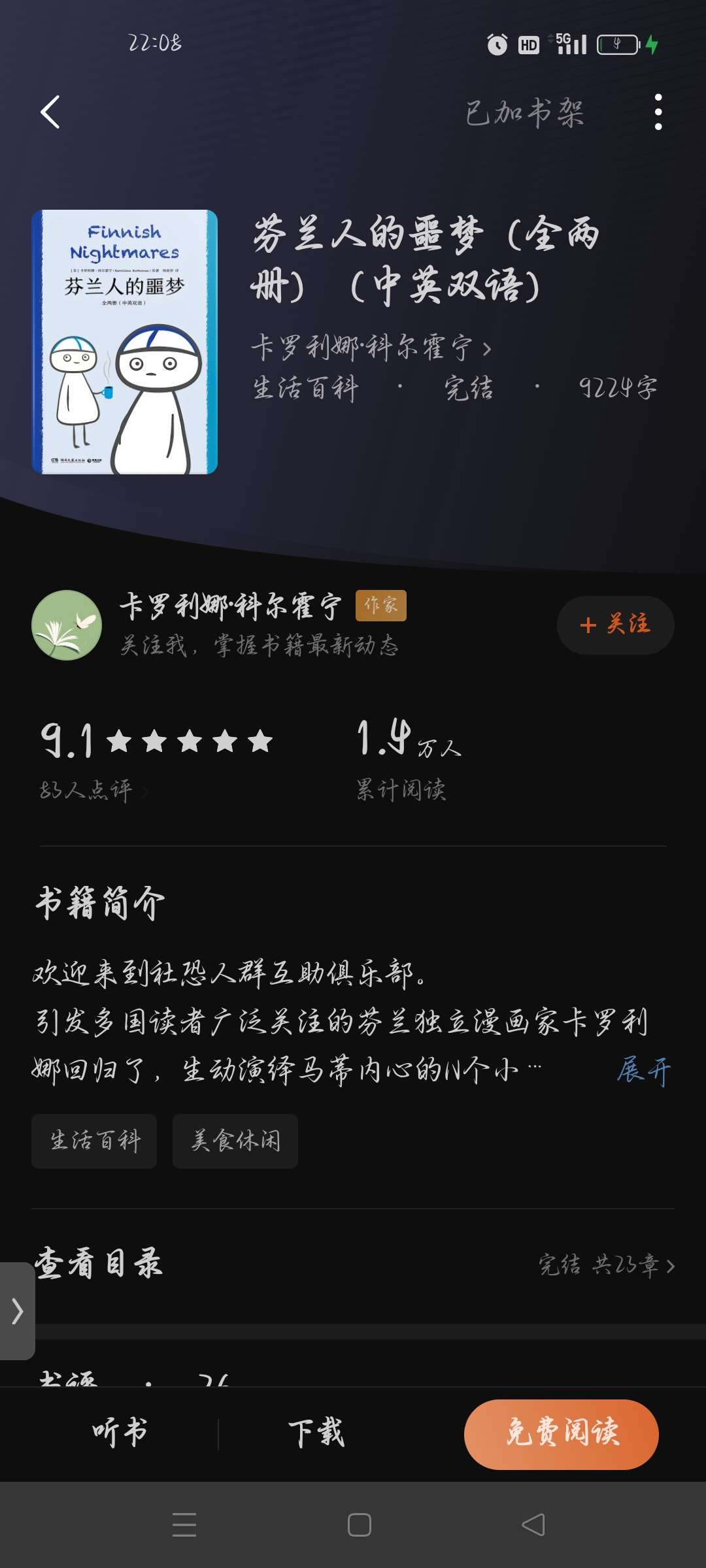Start reading with 免费阅读
706x1568 pixels.
coord(561,1433)
